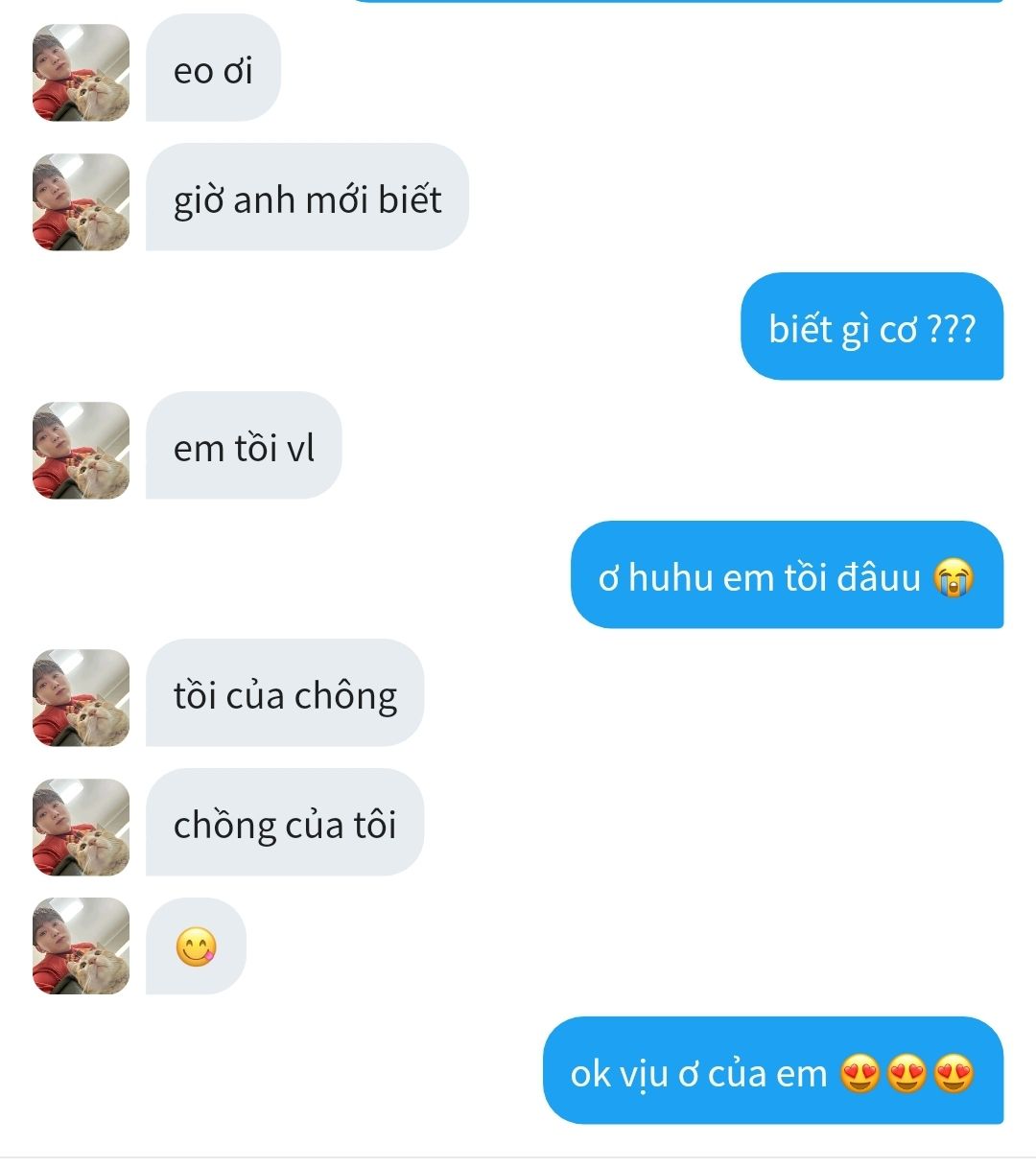Image resolution: width=1036 pixels, height=1167 pixels.
Task: View profile from avatar beside "em tồi vl"
Action: tap(81, 451)
